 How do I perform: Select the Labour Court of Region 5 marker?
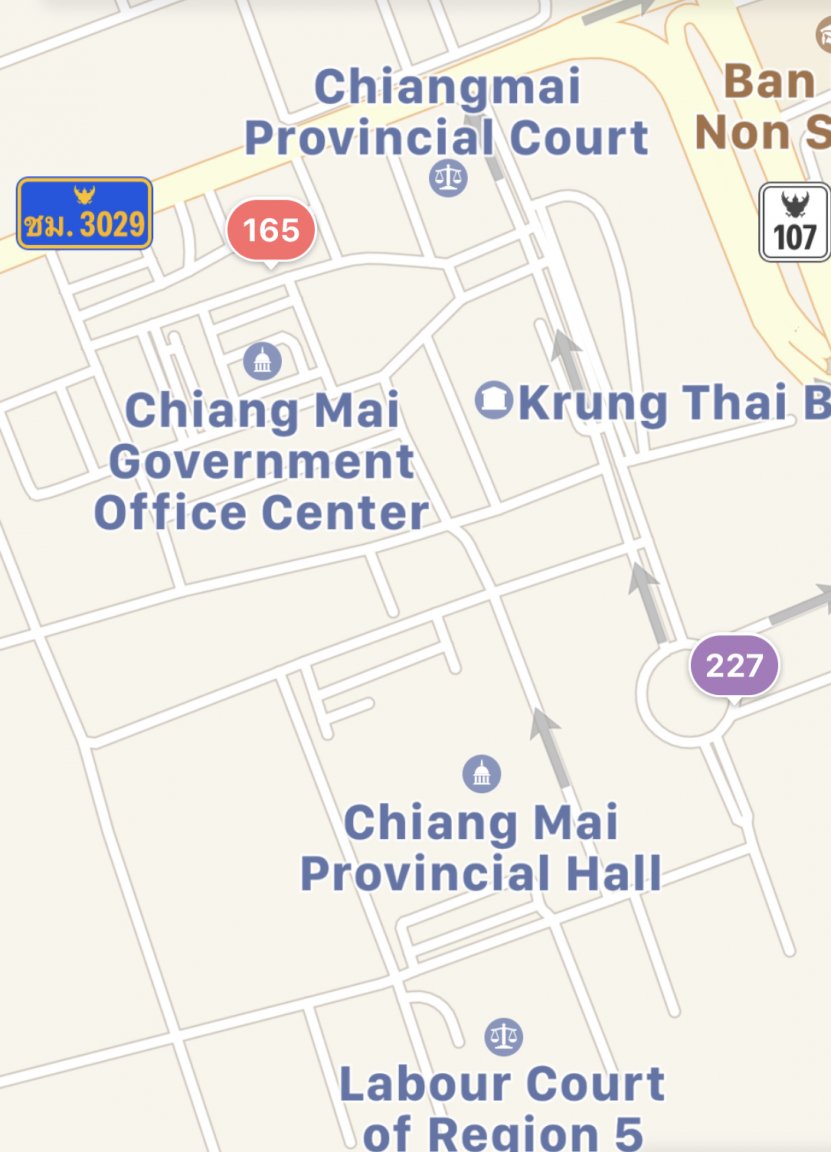pyautogui.click(x=503, y=1037)
